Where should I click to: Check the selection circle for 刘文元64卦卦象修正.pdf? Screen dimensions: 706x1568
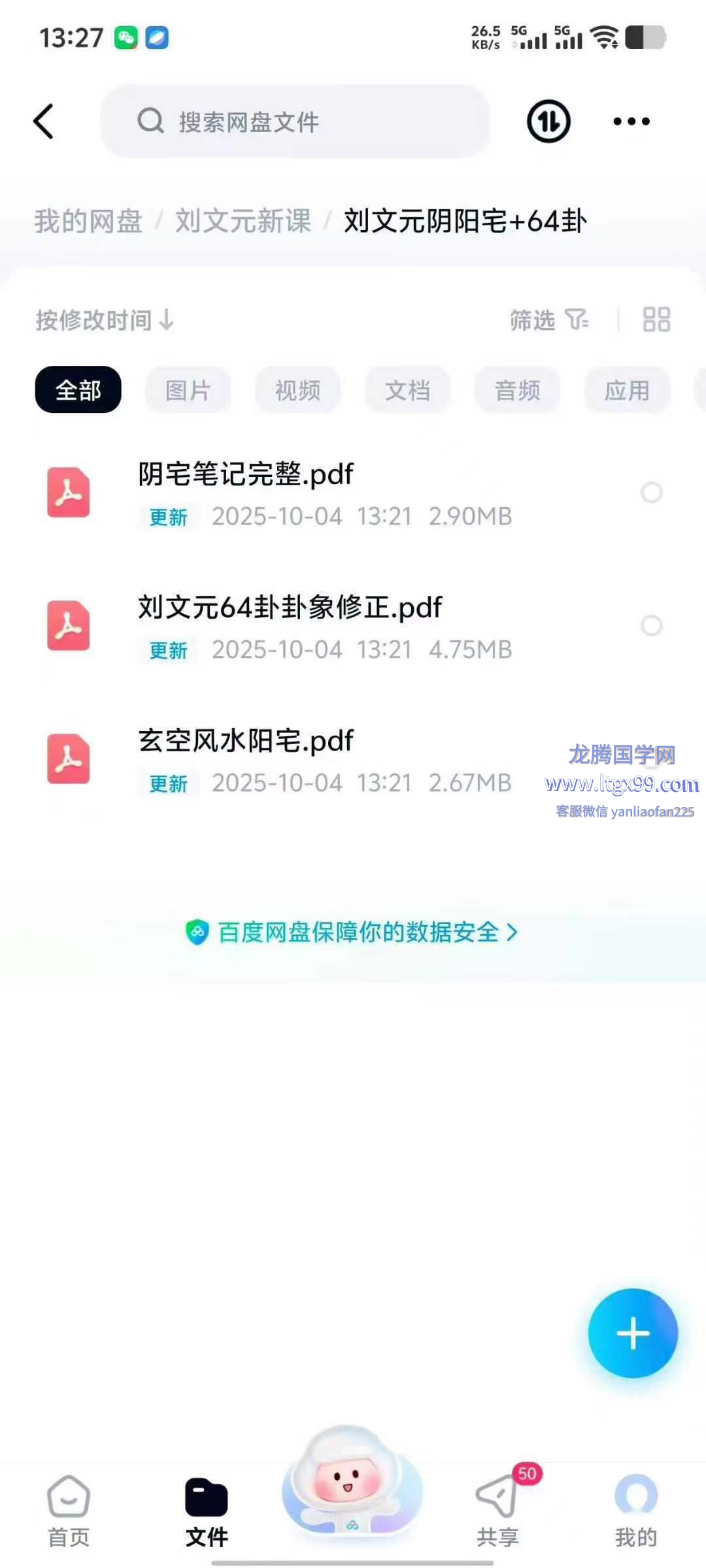click(x=651, y=626)
